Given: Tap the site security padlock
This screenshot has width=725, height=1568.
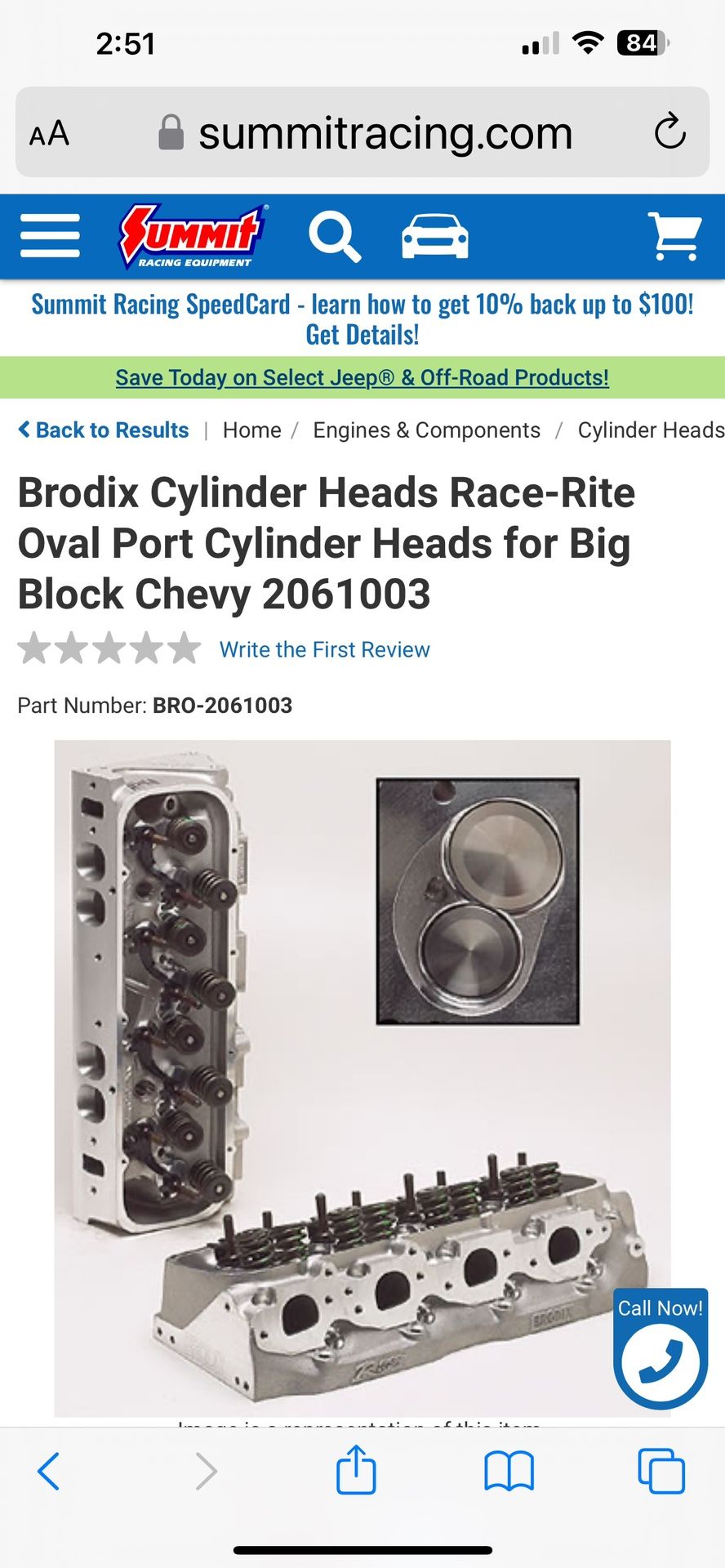Looking at the screenshot, I should (172, 131).
